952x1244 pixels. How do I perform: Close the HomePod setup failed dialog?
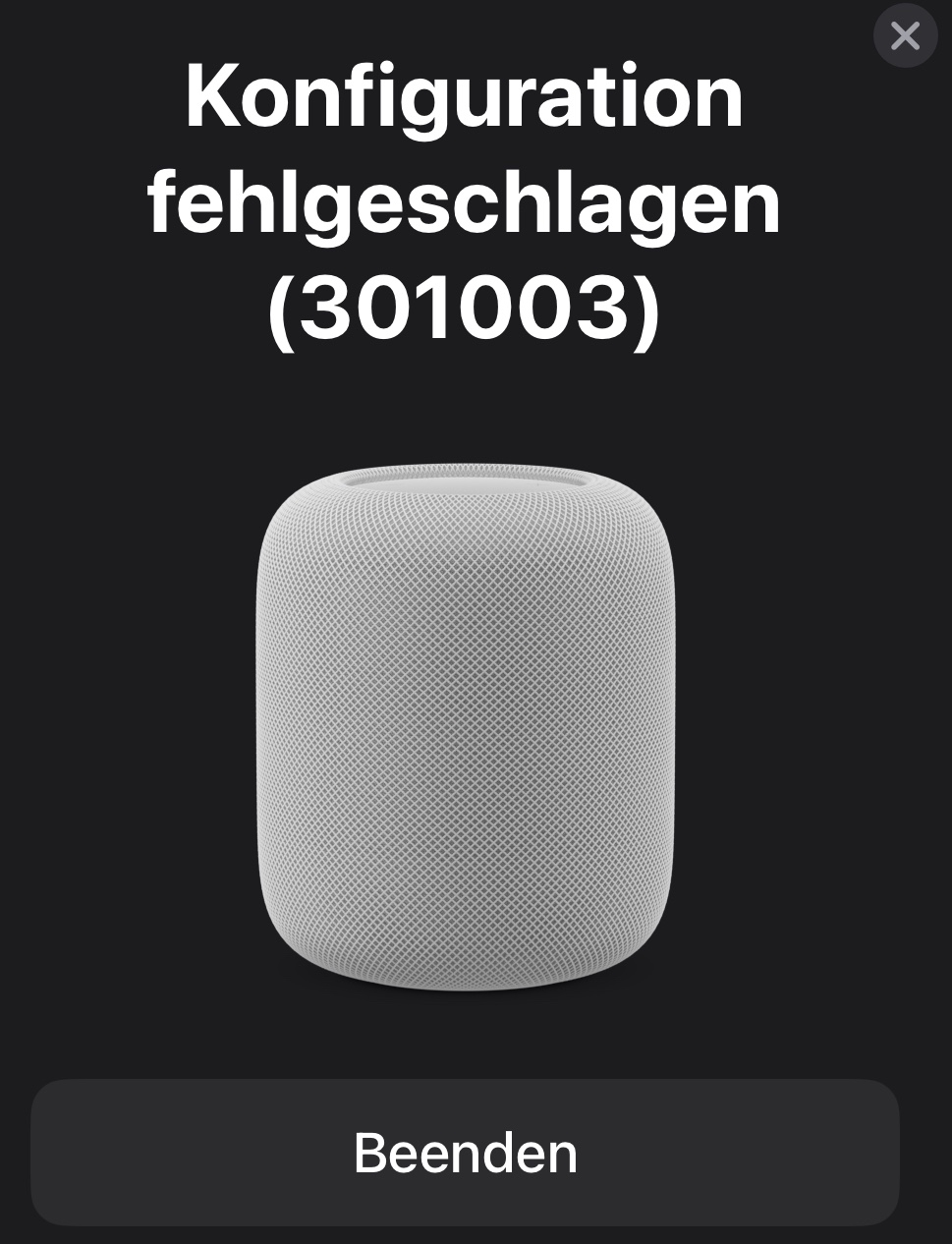click(x=905, y=36)
